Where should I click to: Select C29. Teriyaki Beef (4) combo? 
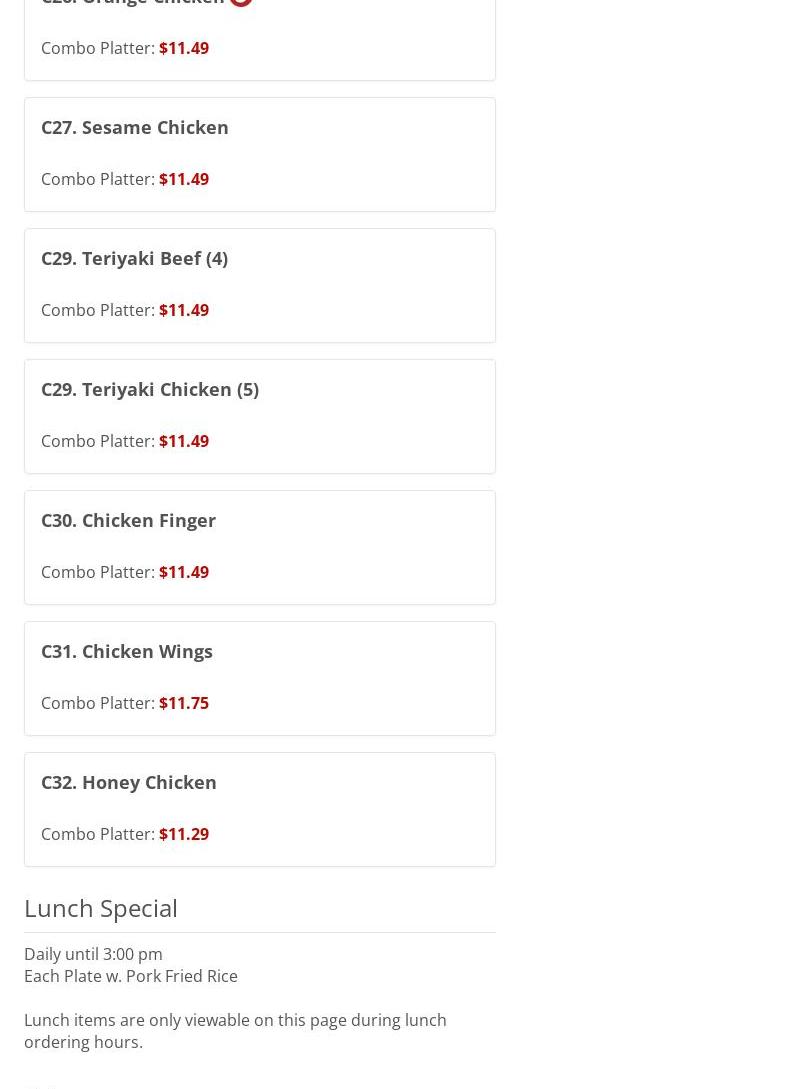[259, 285]
